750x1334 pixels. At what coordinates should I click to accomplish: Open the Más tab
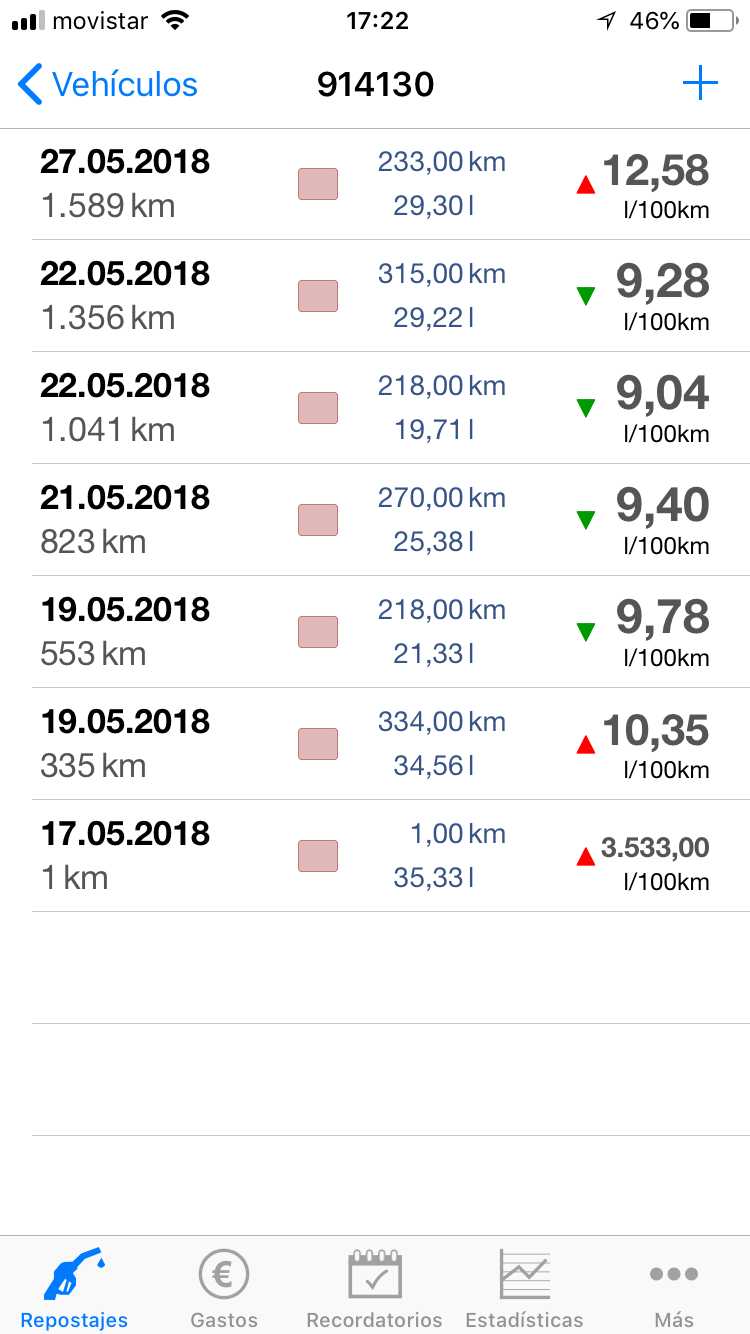[x=673, y=1288]
